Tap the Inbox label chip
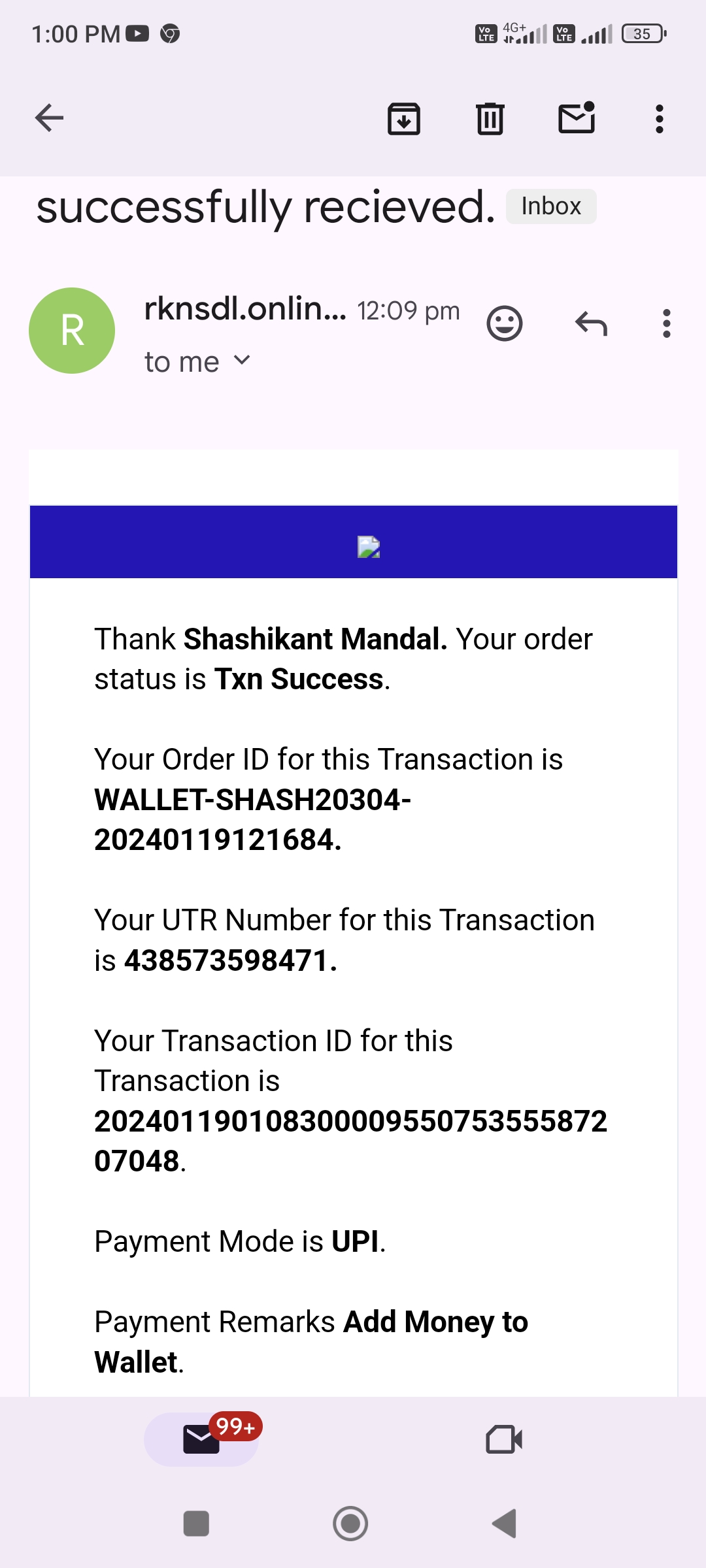The width and height of the screenshot is (706, 1568). click(551, 206)
